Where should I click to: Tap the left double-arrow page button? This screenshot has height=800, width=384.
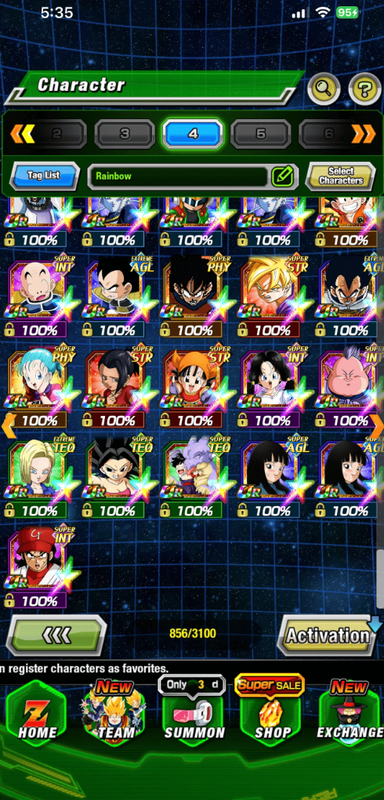click(x=22, y=134)
